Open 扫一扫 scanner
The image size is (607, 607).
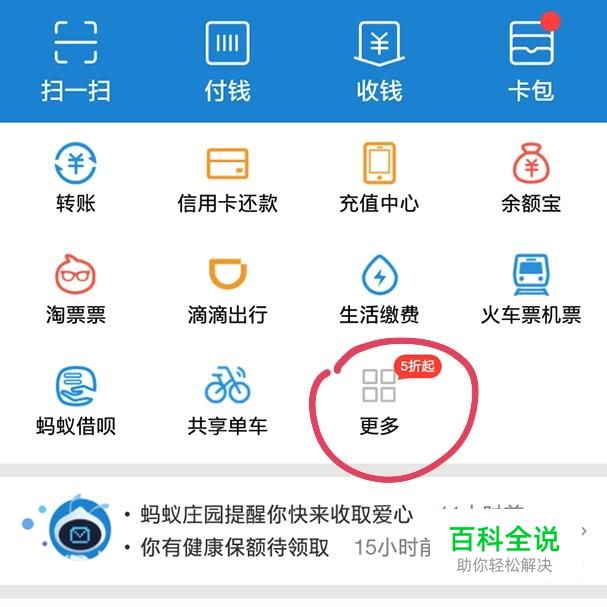click(75, 60)
